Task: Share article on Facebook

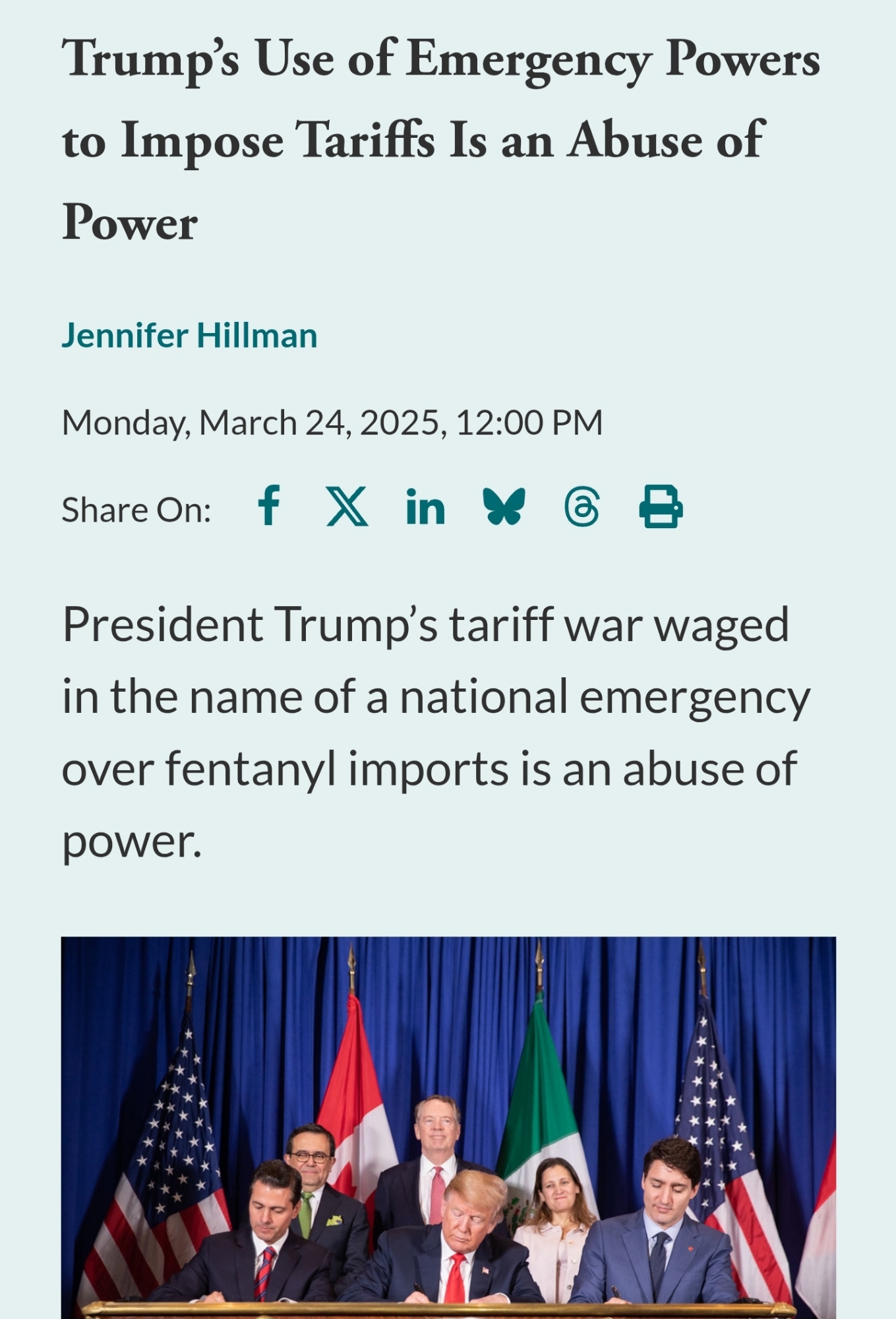Action: pyautogui.click(x=269, y=506)
